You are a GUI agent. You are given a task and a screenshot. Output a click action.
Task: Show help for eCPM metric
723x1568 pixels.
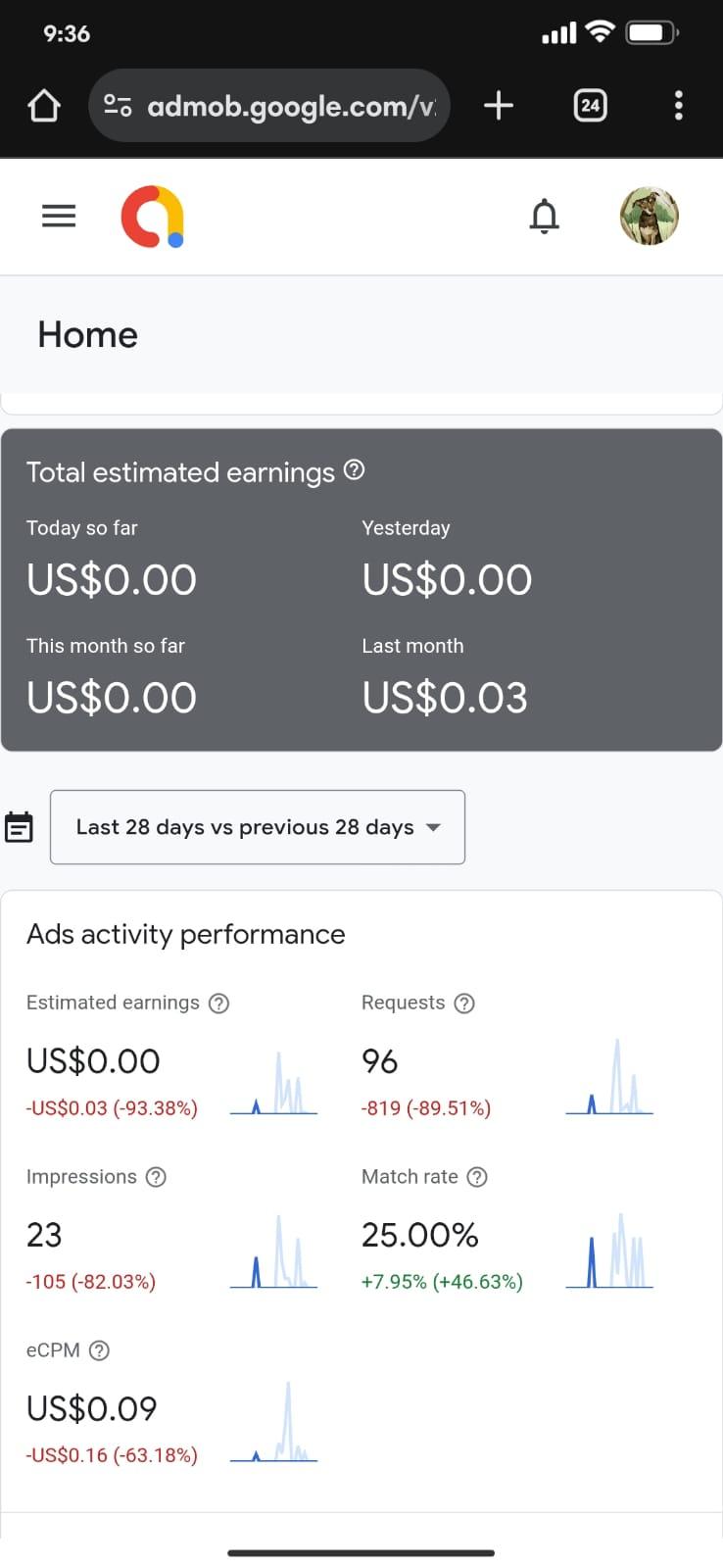(99, 1350)
